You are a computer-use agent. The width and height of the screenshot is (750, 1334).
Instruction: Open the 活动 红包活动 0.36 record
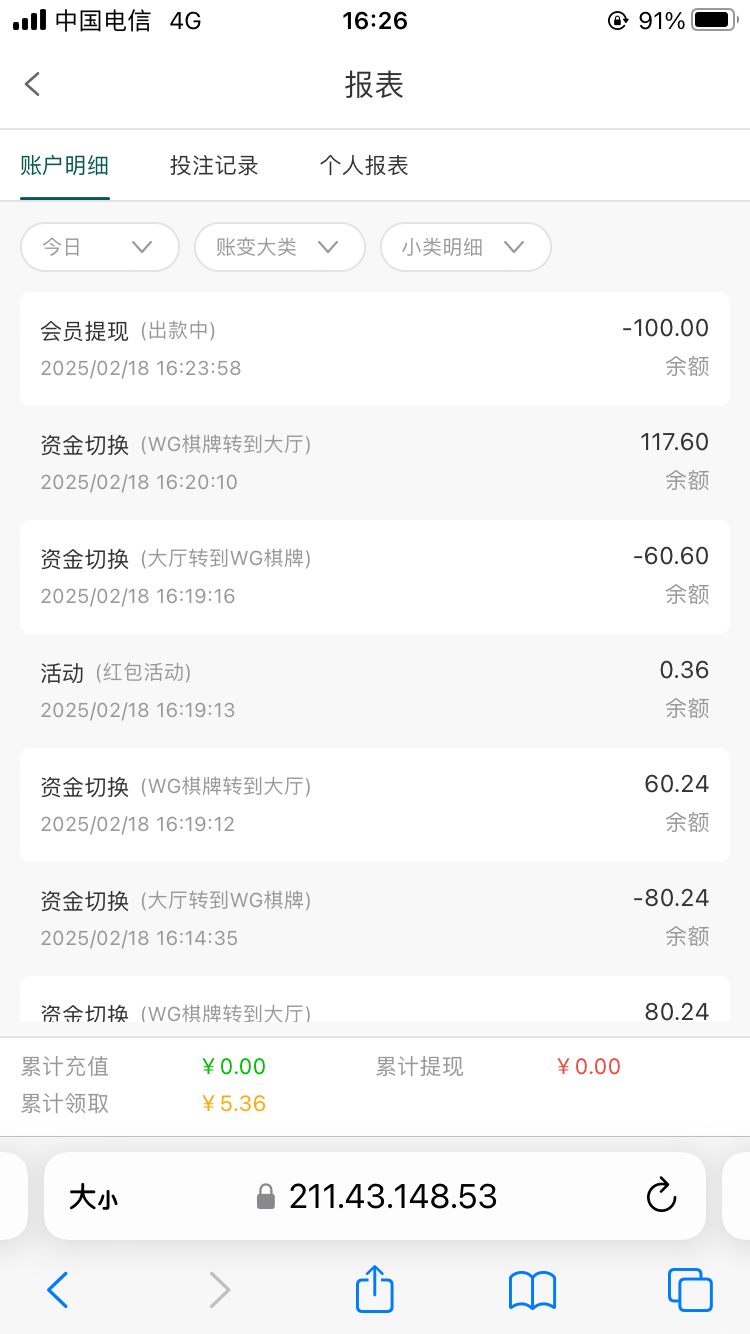pos(374,690)
